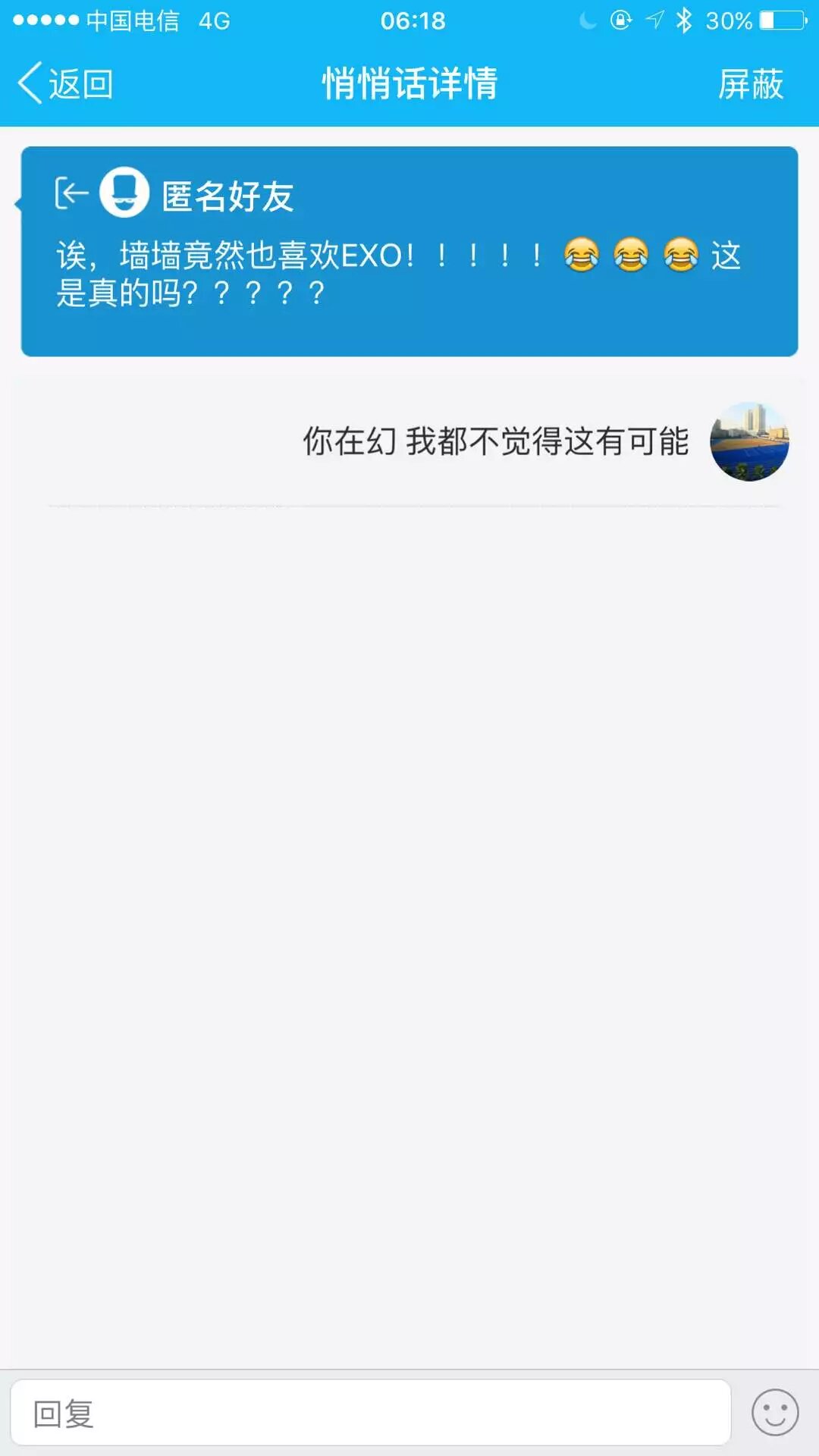
Task: Focus the 回复 reply input field
Action: pyautogui.click(x=370, y=1413)
